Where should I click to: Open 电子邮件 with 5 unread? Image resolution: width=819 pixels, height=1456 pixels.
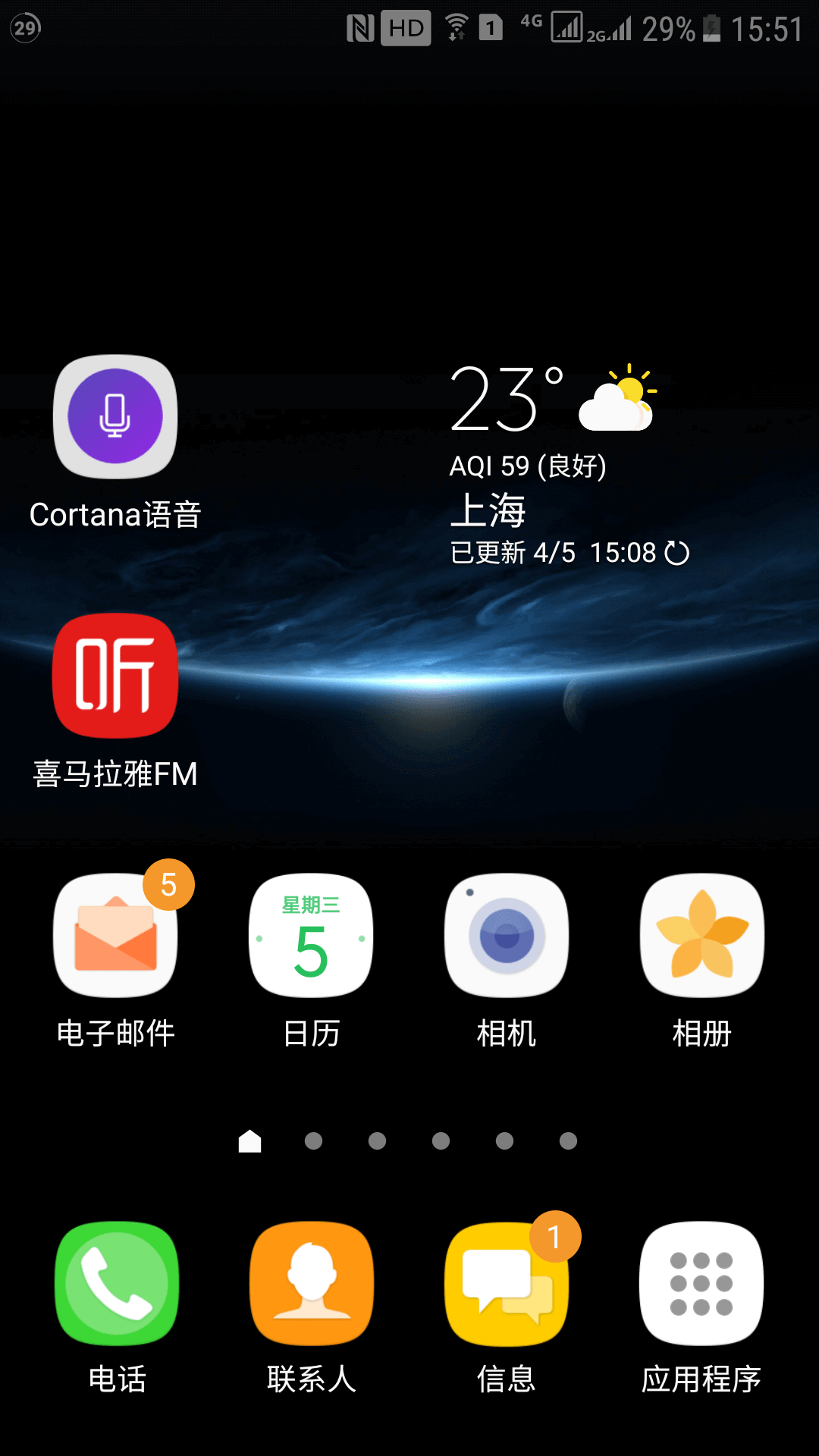pos(115,936)
